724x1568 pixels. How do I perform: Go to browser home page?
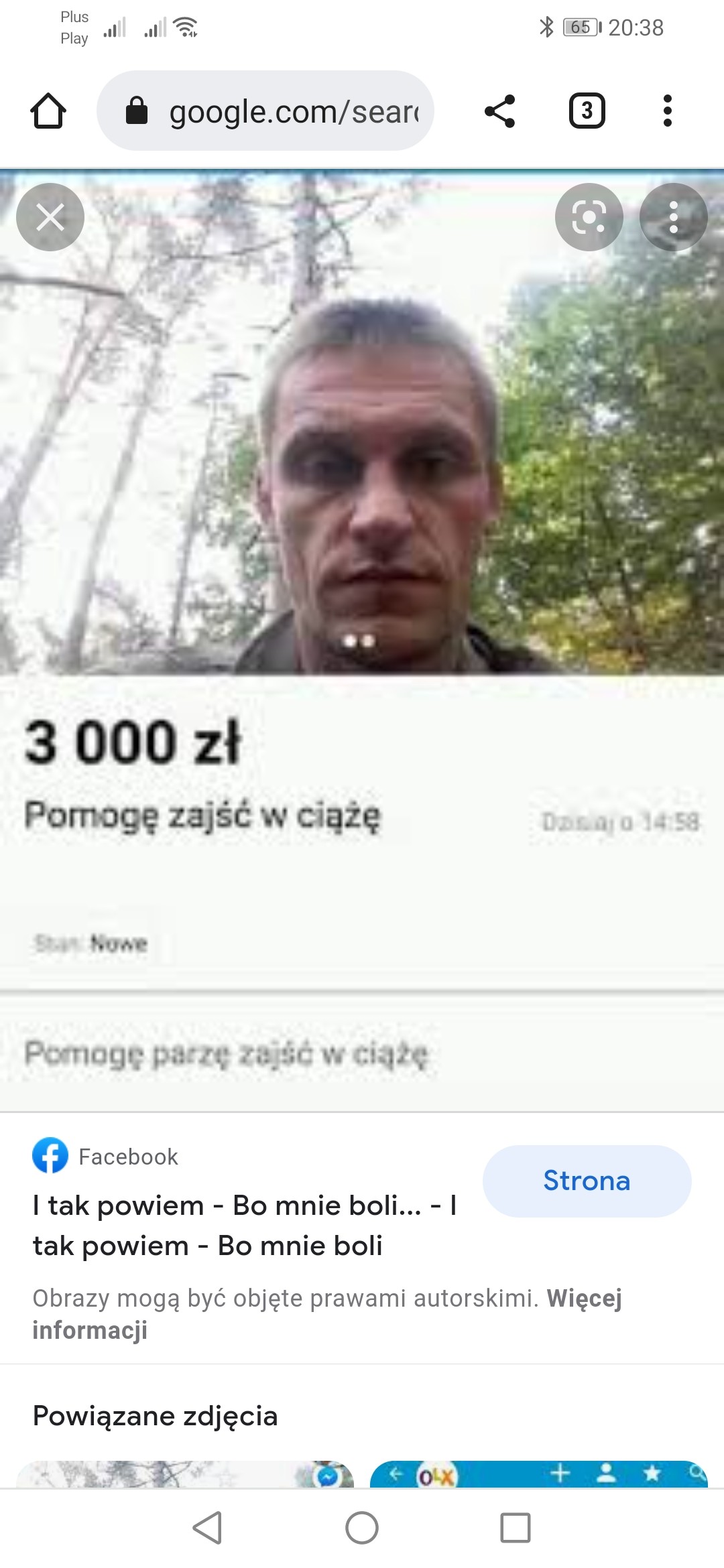[x=48, y=111]
